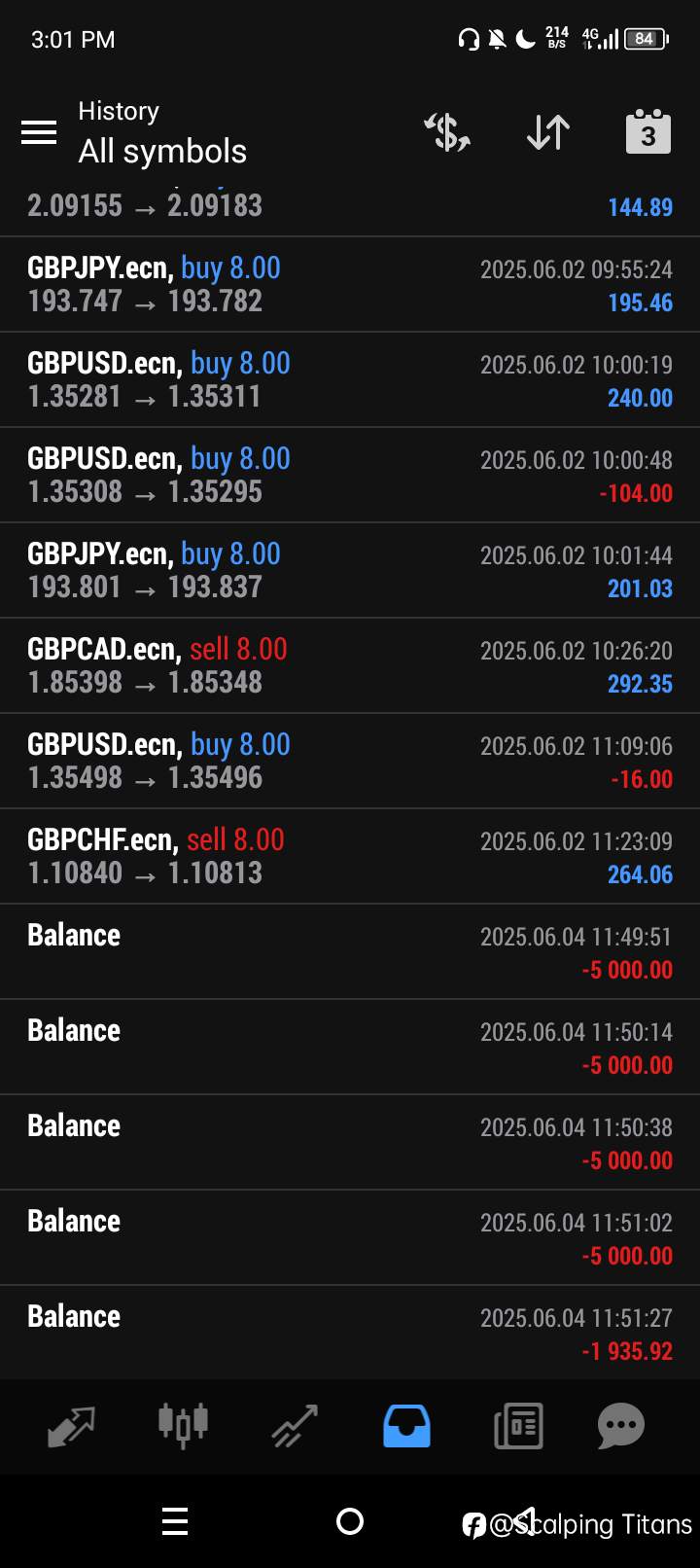Screen dimensions: 700x1568
Task: Expand the GBPCHF sell 8.00 deal
Action: (x=350, y=857)
